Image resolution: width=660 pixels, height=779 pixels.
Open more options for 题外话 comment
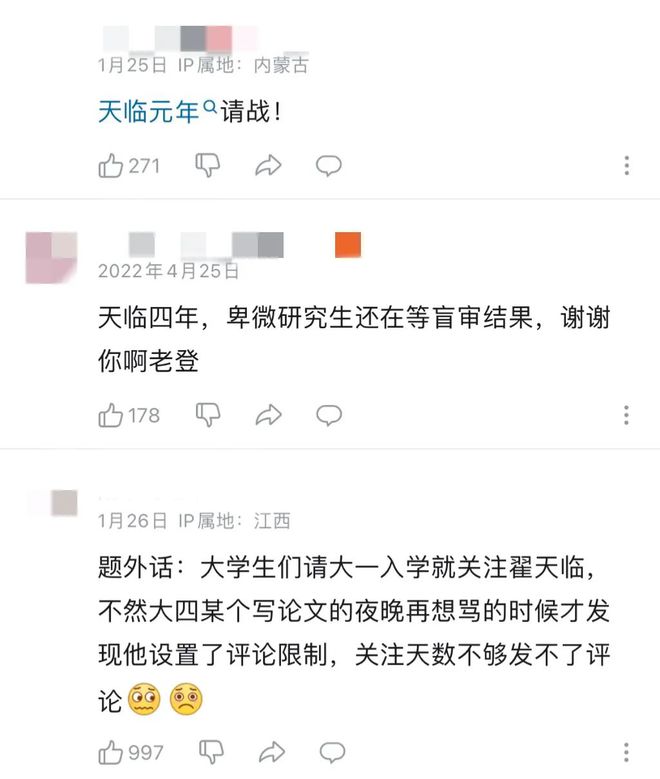[x=627, y=752]
